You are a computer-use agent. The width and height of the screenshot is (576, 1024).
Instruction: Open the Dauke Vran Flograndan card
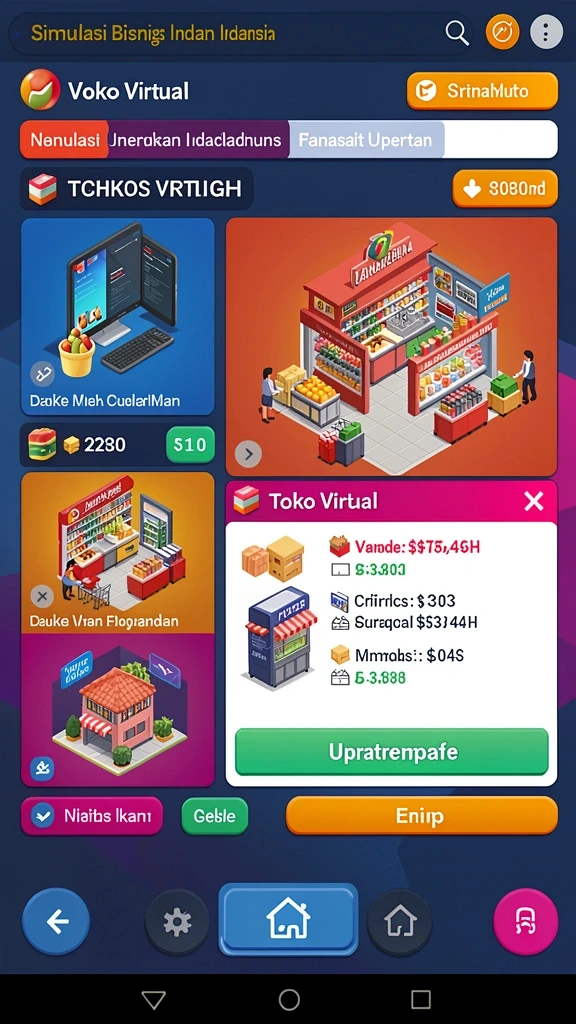pyautogui.click(x=118, y=552)
